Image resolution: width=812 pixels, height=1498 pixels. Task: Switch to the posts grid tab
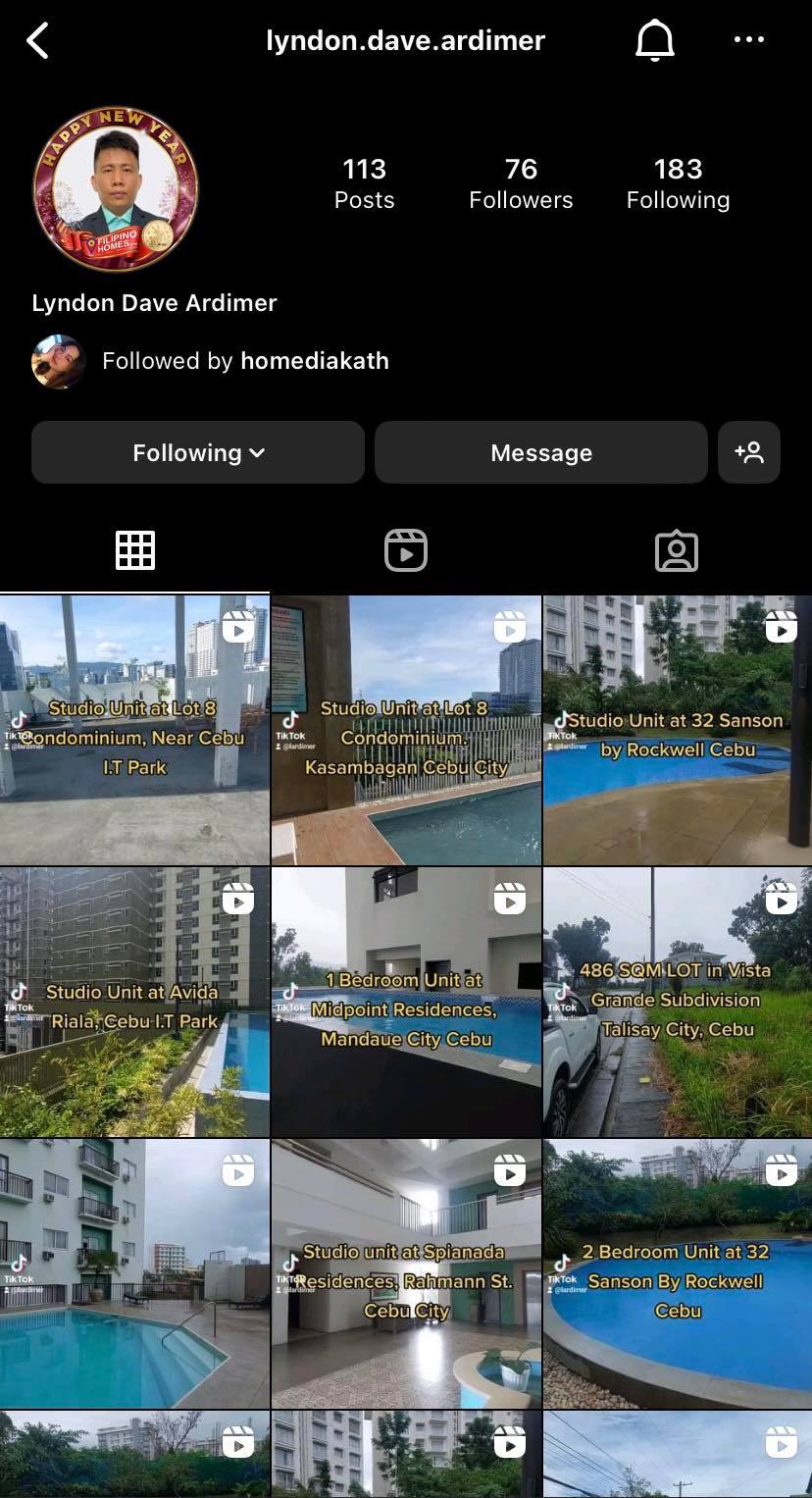[135, 550]
